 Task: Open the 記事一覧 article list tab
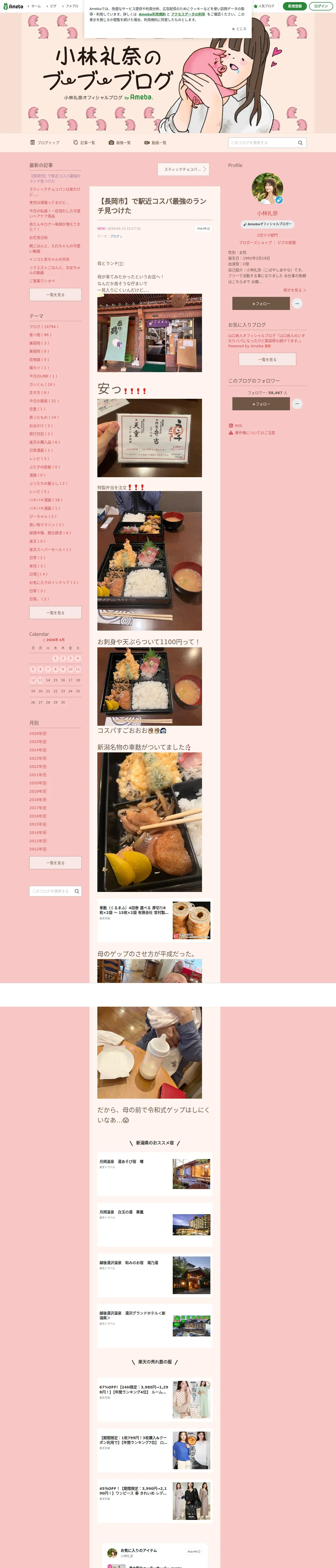(x=84, y=142)
